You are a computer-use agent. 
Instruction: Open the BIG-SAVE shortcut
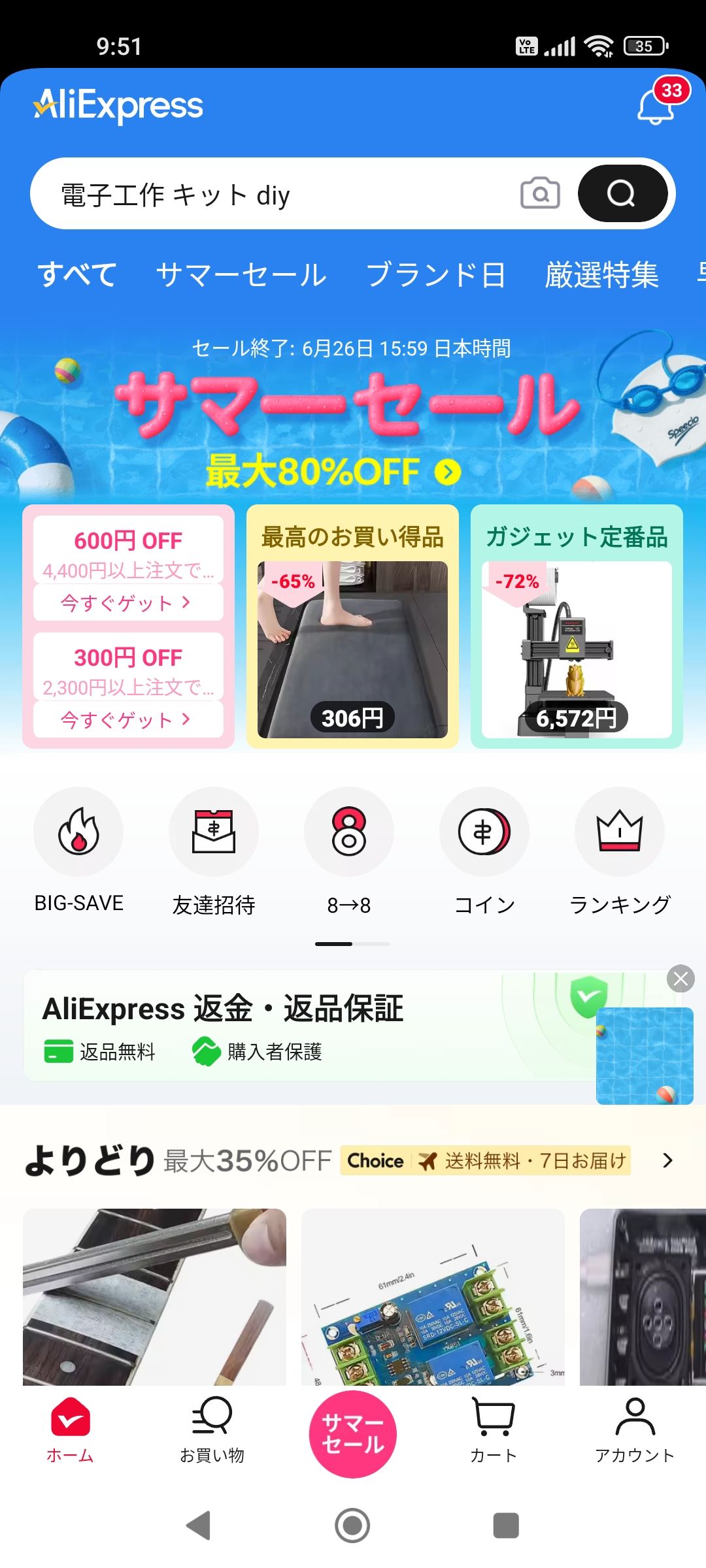click(78, 832)
